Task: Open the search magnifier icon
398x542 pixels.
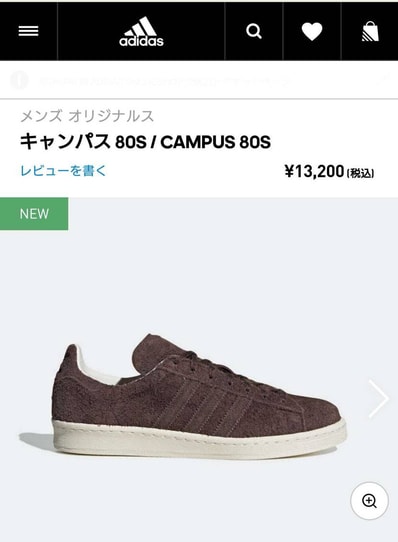Action: click(254, 31)
